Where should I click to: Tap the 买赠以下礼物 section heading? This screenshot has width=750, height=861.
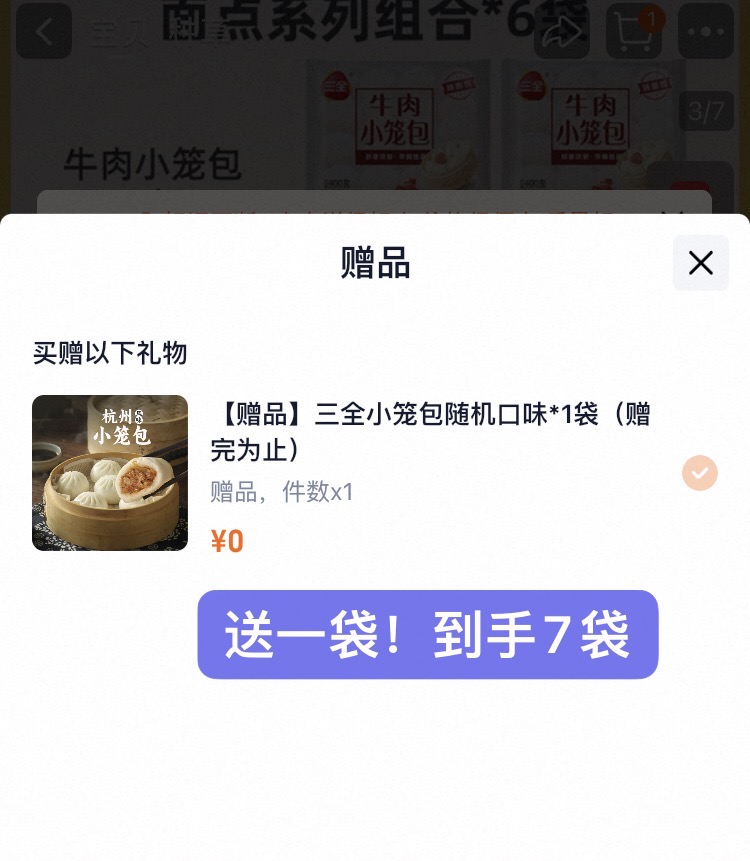[x=110, y=354]
